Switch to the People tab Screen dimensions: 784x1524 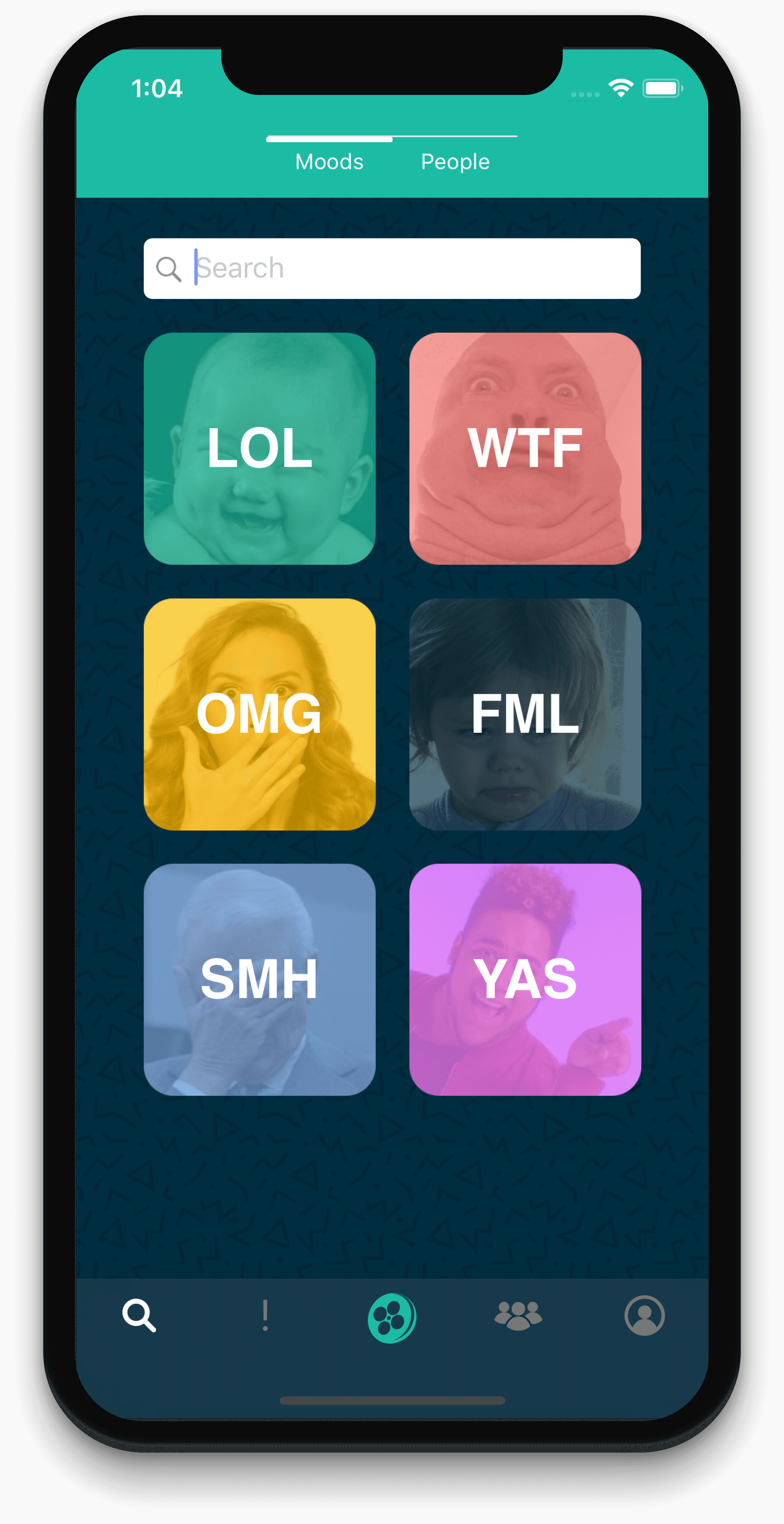[x=455, y=162]
